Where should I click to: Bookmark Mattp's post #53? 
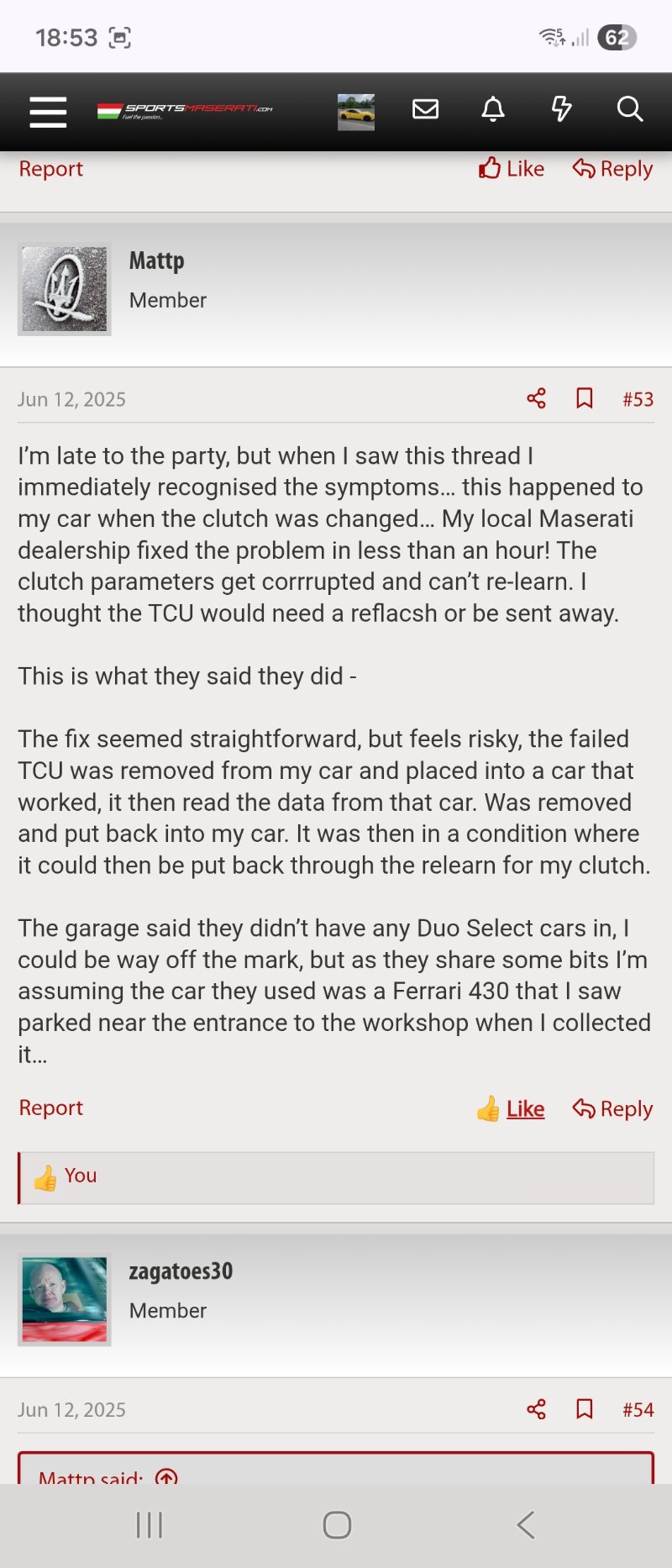pos(585,398)
